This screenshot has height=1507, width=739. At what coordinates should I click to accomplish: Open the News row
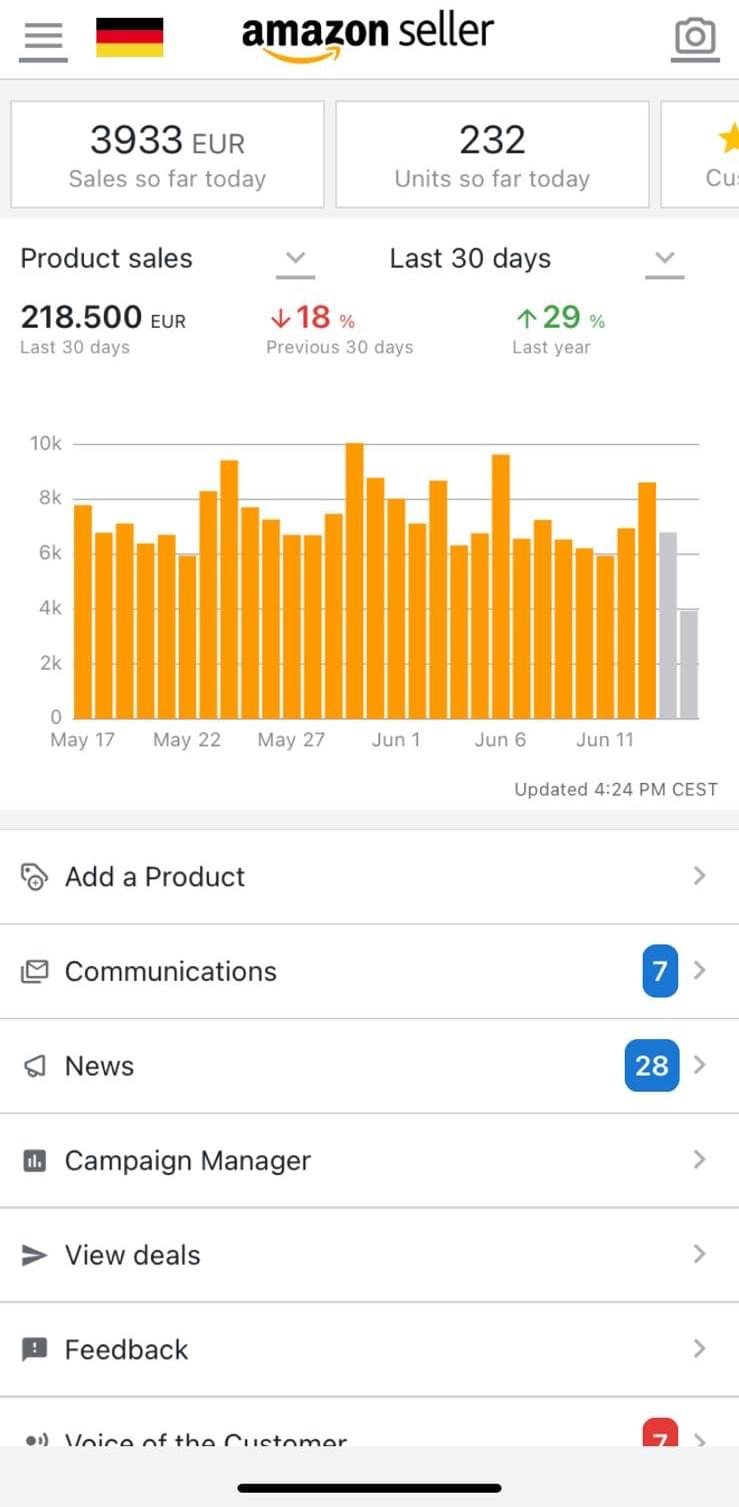(x=369, y=1066)
